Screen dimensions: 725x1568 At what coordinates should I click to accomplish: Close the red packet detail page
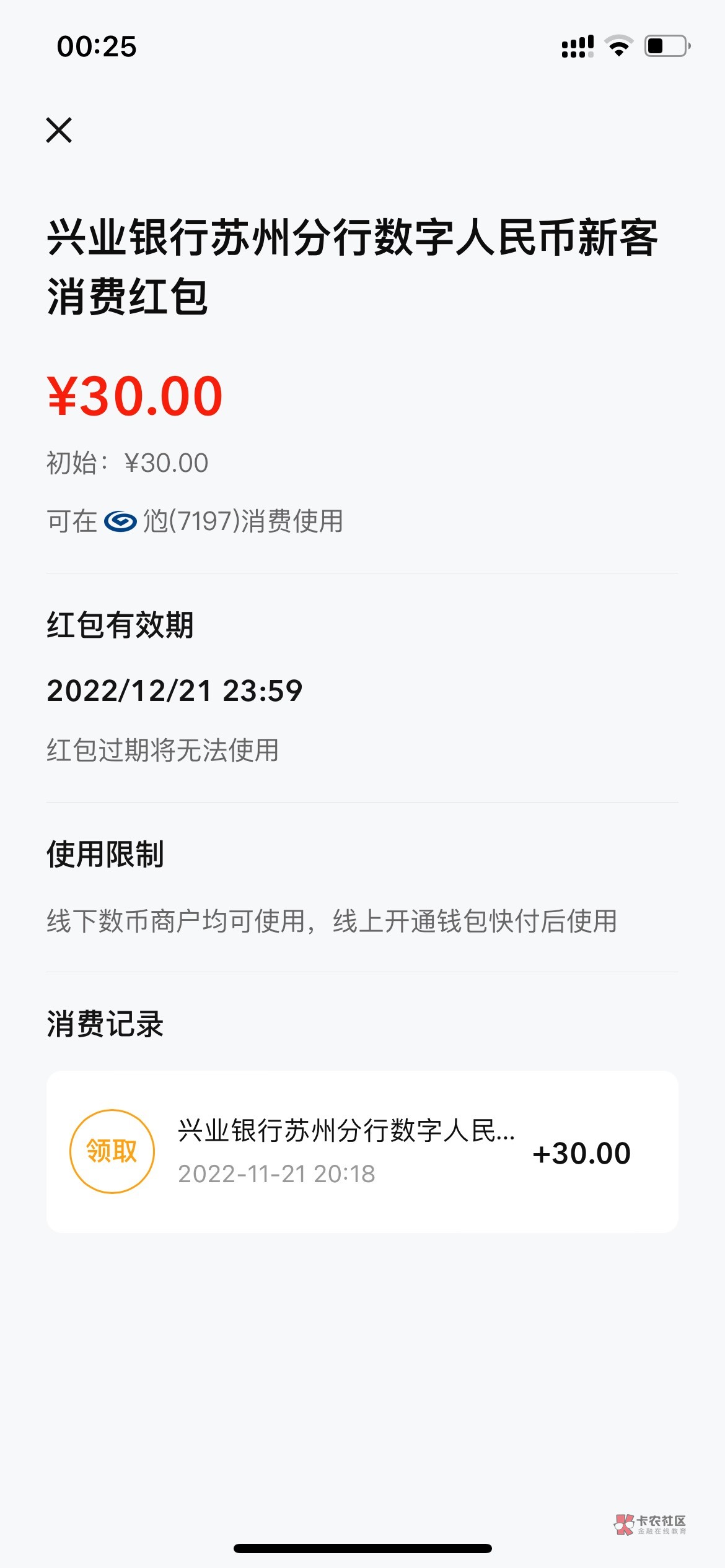coord(59,130)
